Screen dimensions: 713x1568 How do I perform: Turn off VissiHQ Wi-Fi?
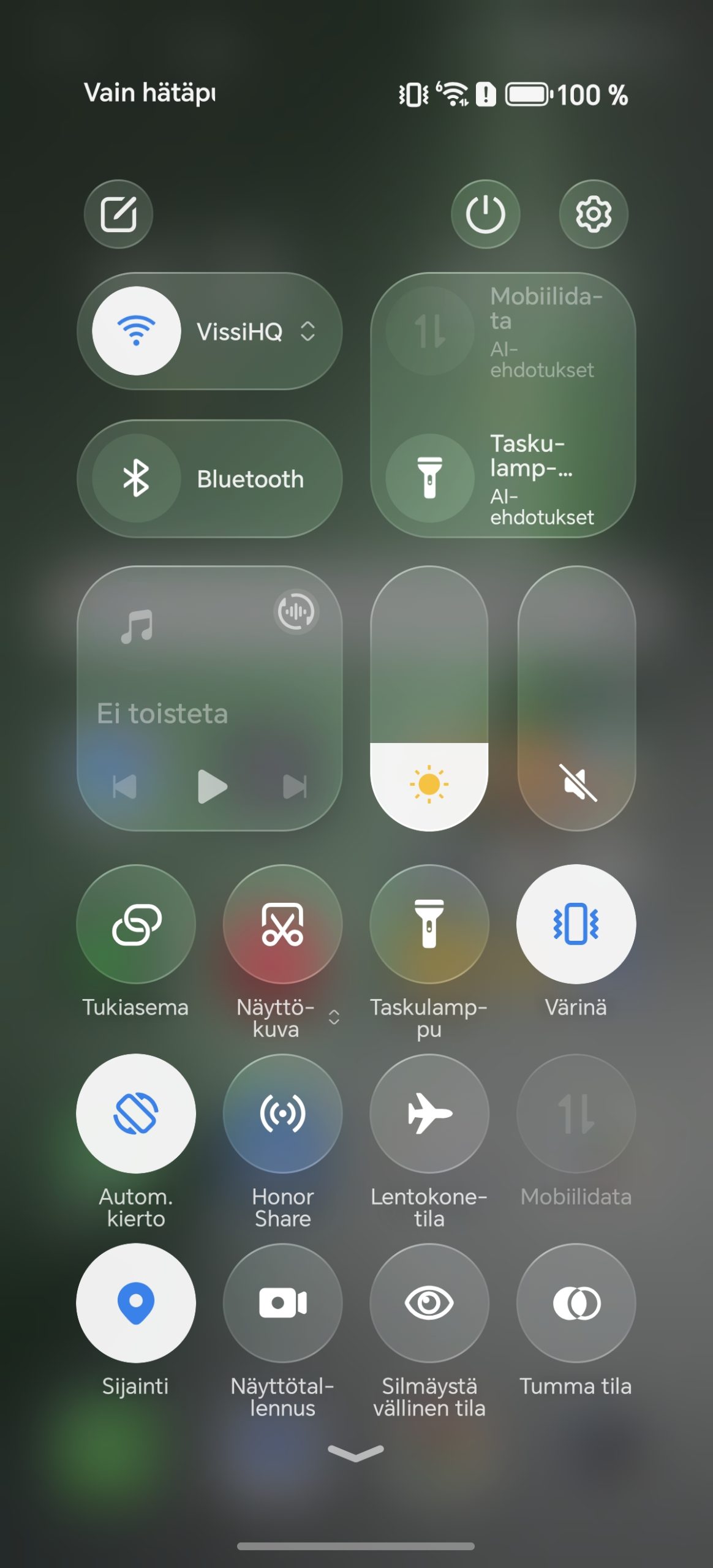tap(136, 331)
